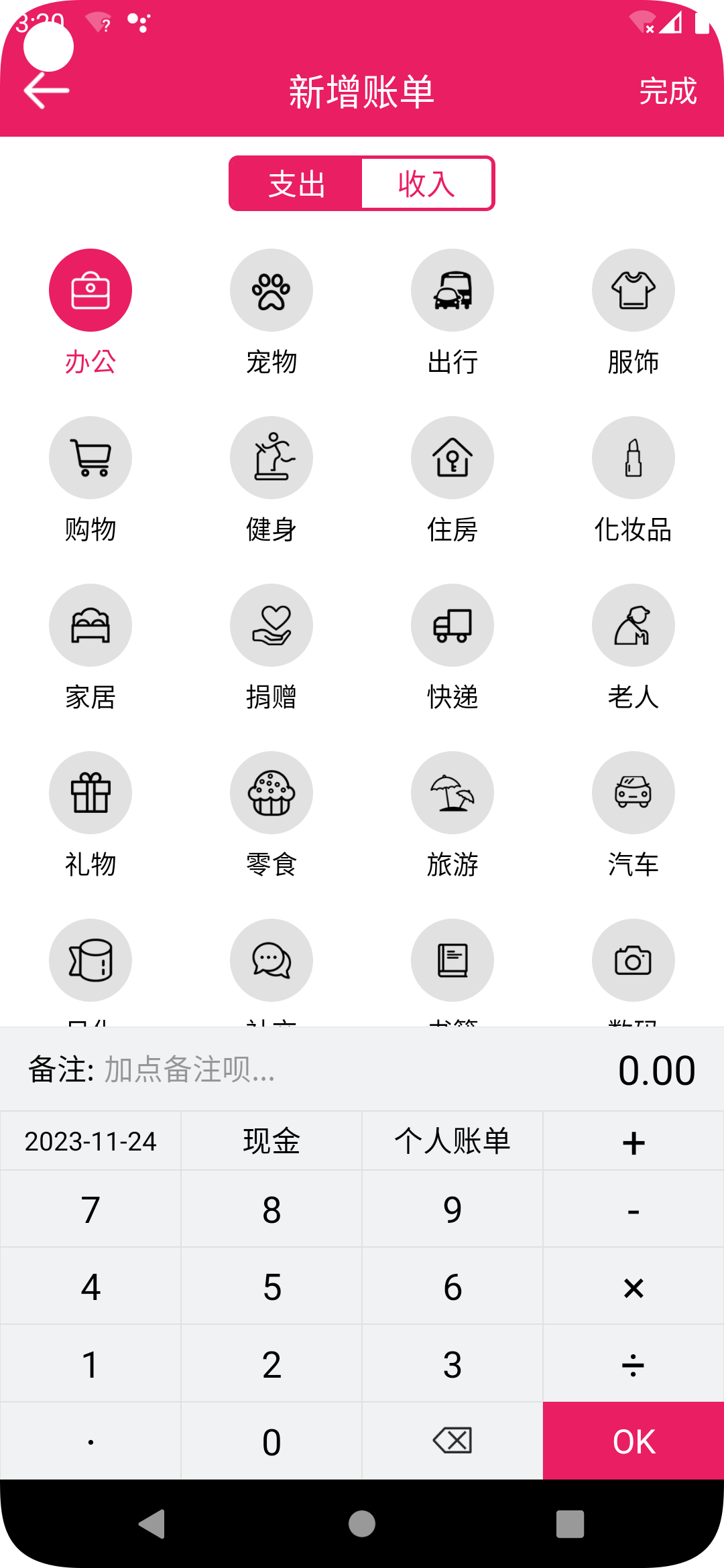Choose the 服饰 clothing category icon

point(633,289)
